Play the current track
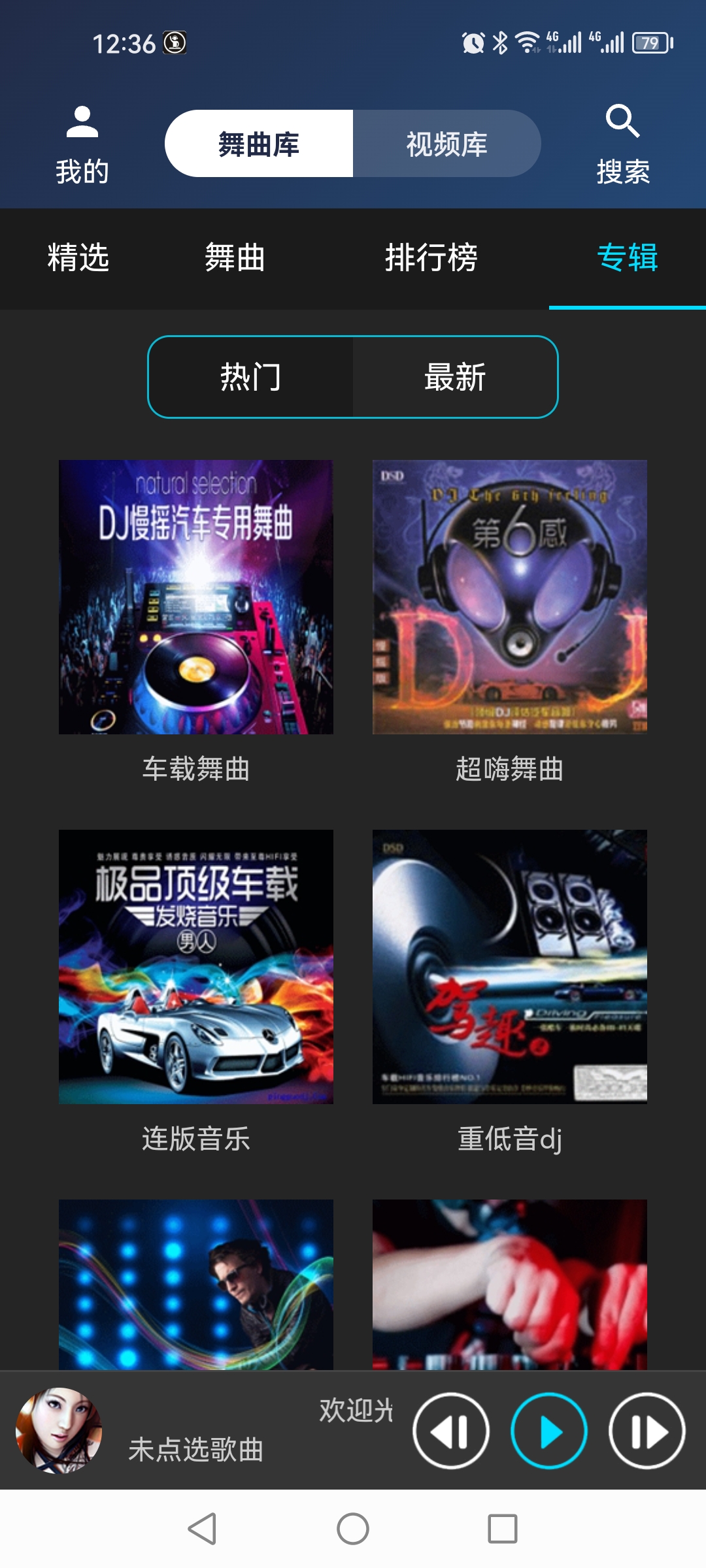 (549, 1431)
